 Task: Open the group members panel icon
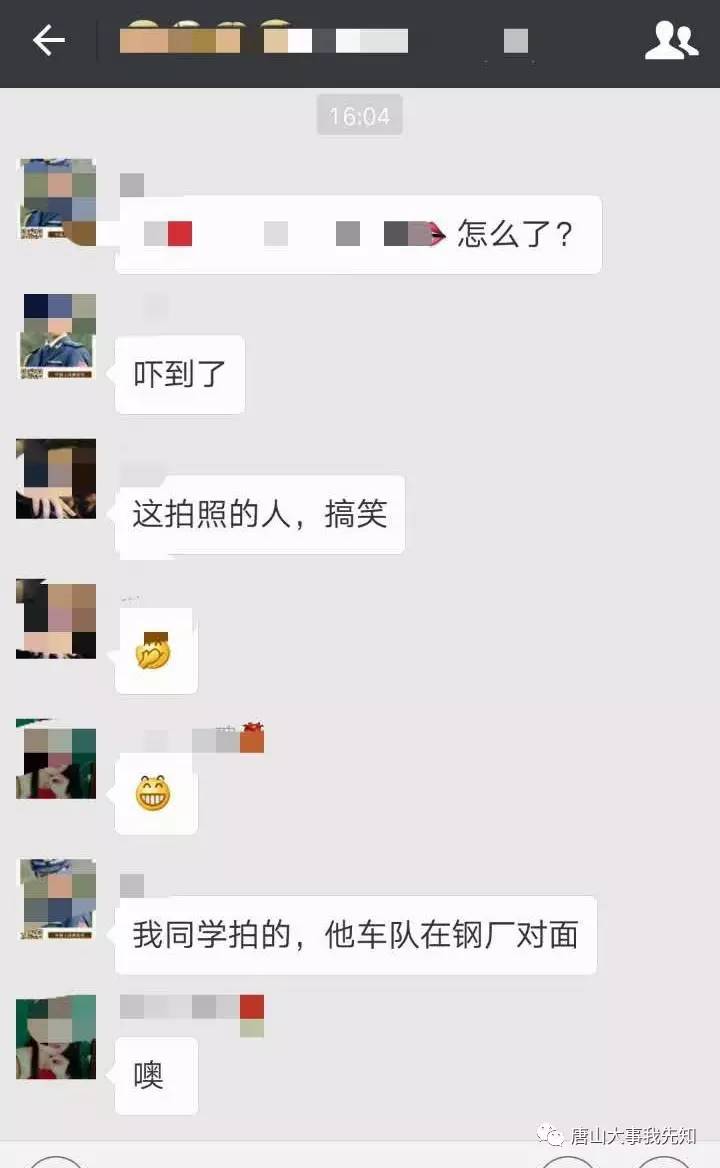pos(672,40)
